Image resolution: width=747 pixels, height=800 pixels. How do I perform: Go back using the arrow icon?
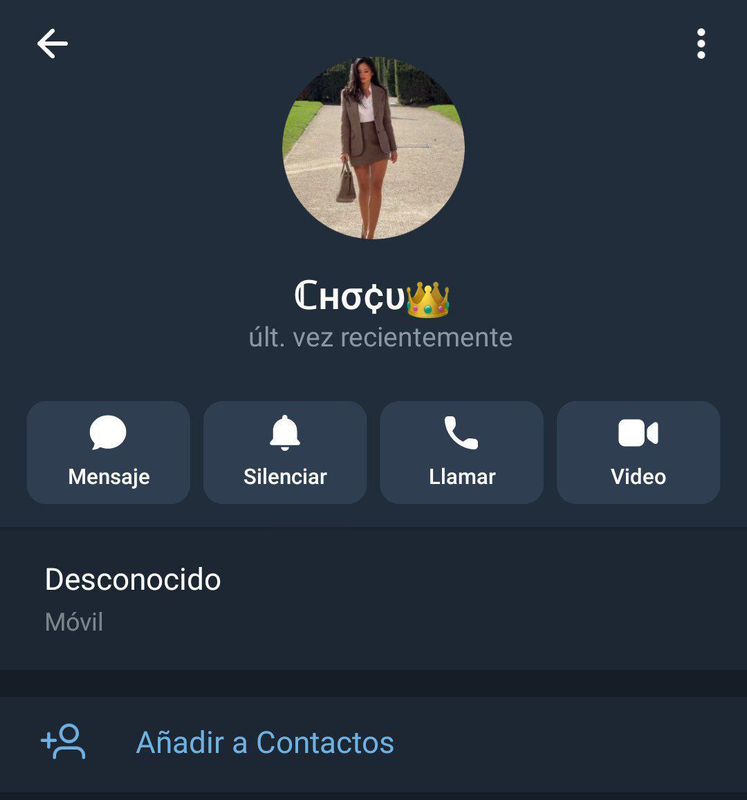click(x=52, y=43)
